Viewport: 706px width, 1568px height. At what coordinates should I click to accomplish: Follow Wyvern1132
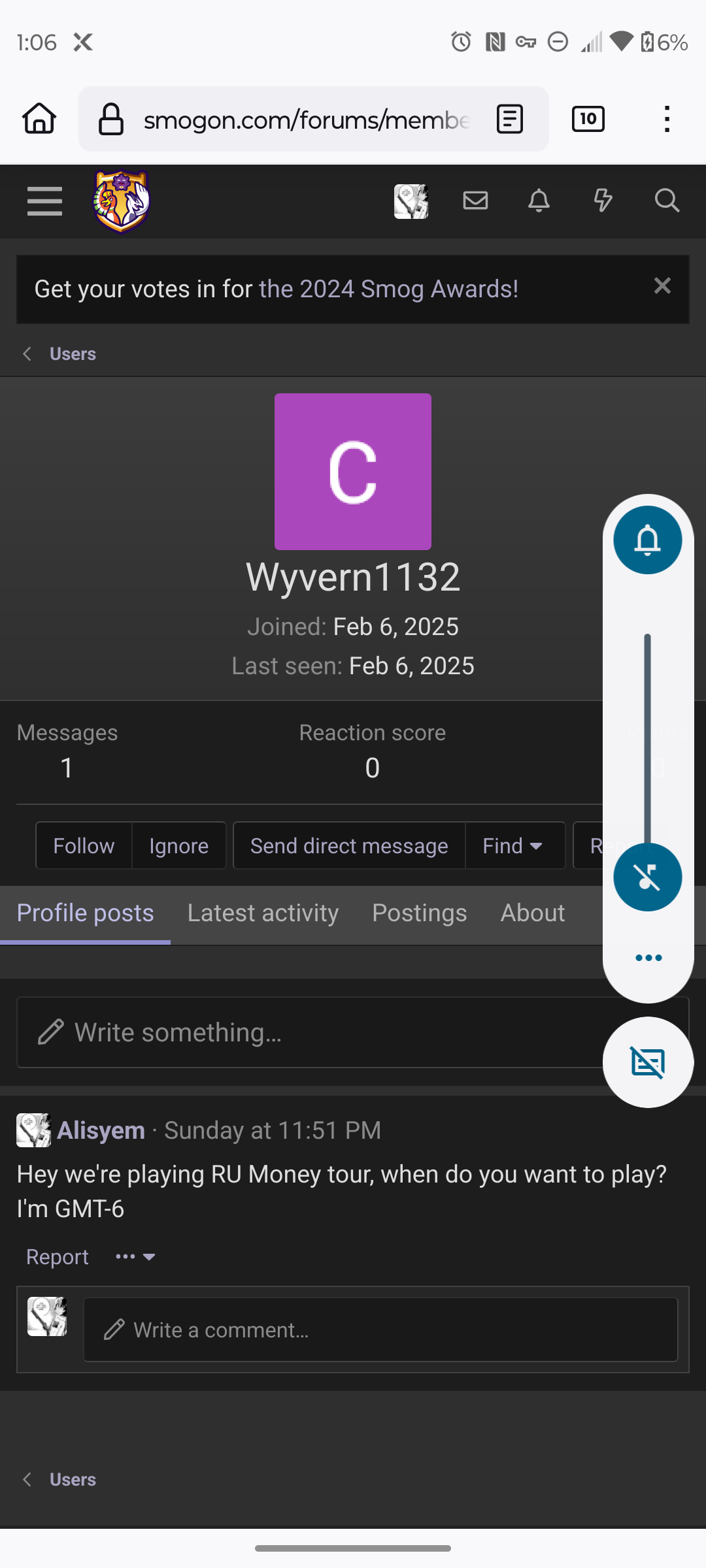84,845
